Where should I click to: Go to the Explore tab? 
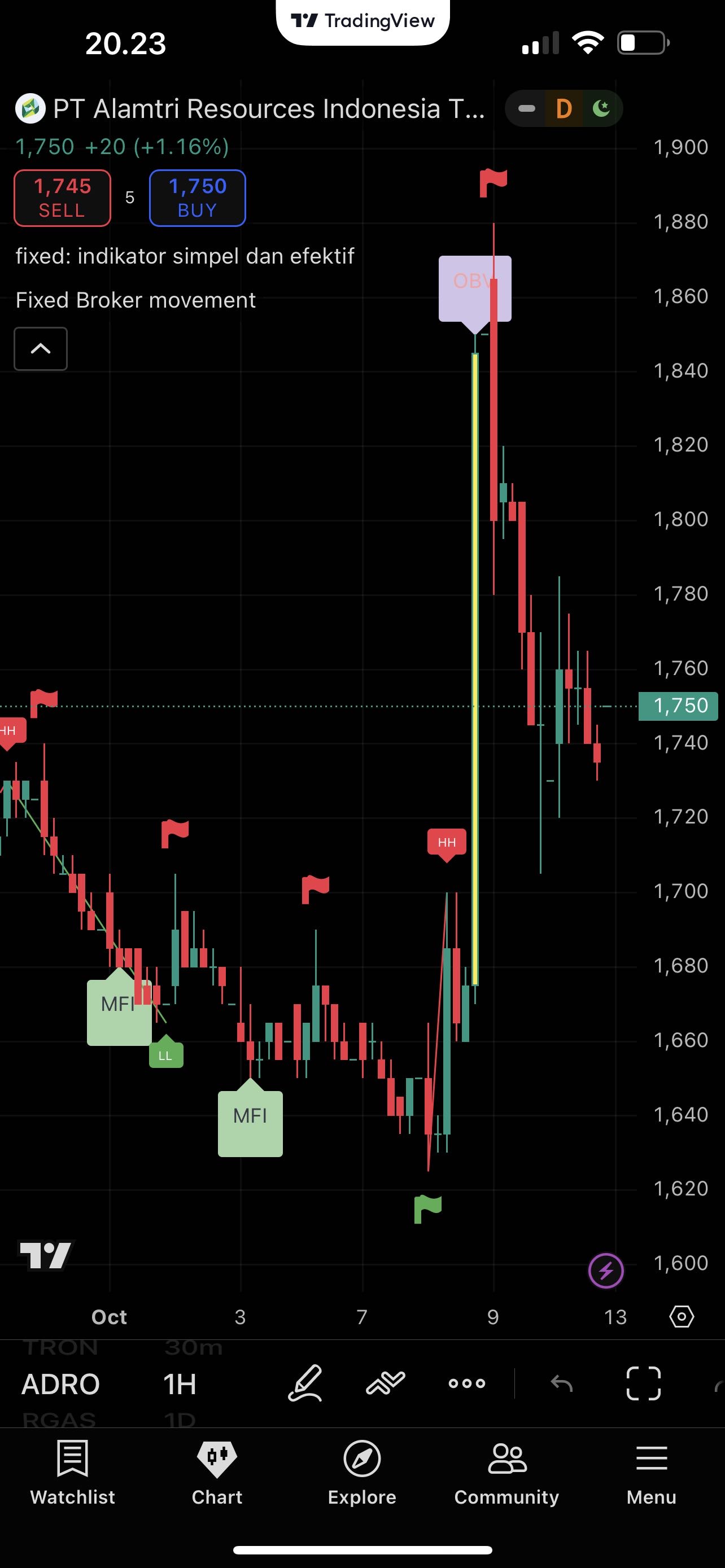click(362, 1472)
